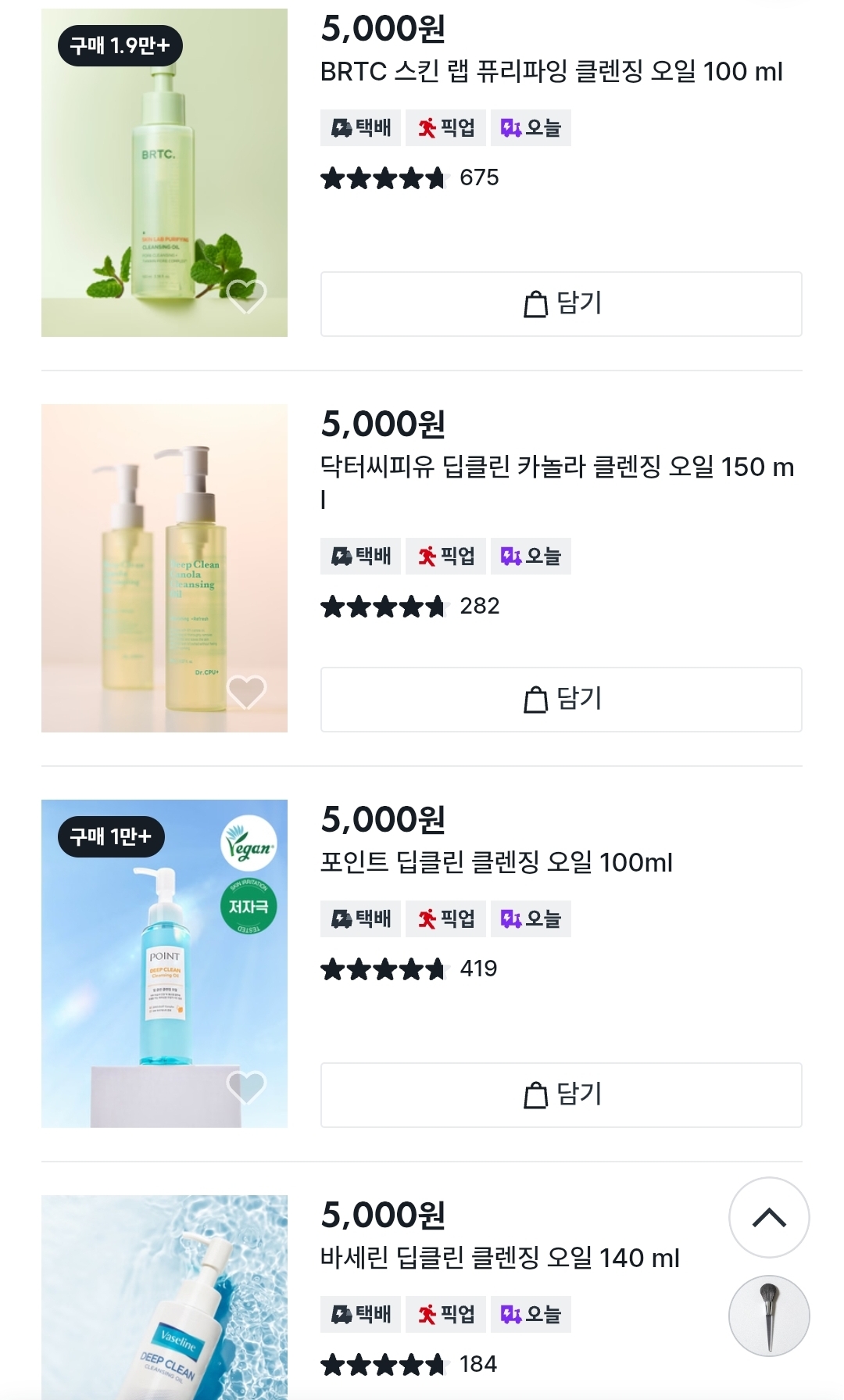Click the 택배 delivery badge on BRTC product

pos(360,127)
